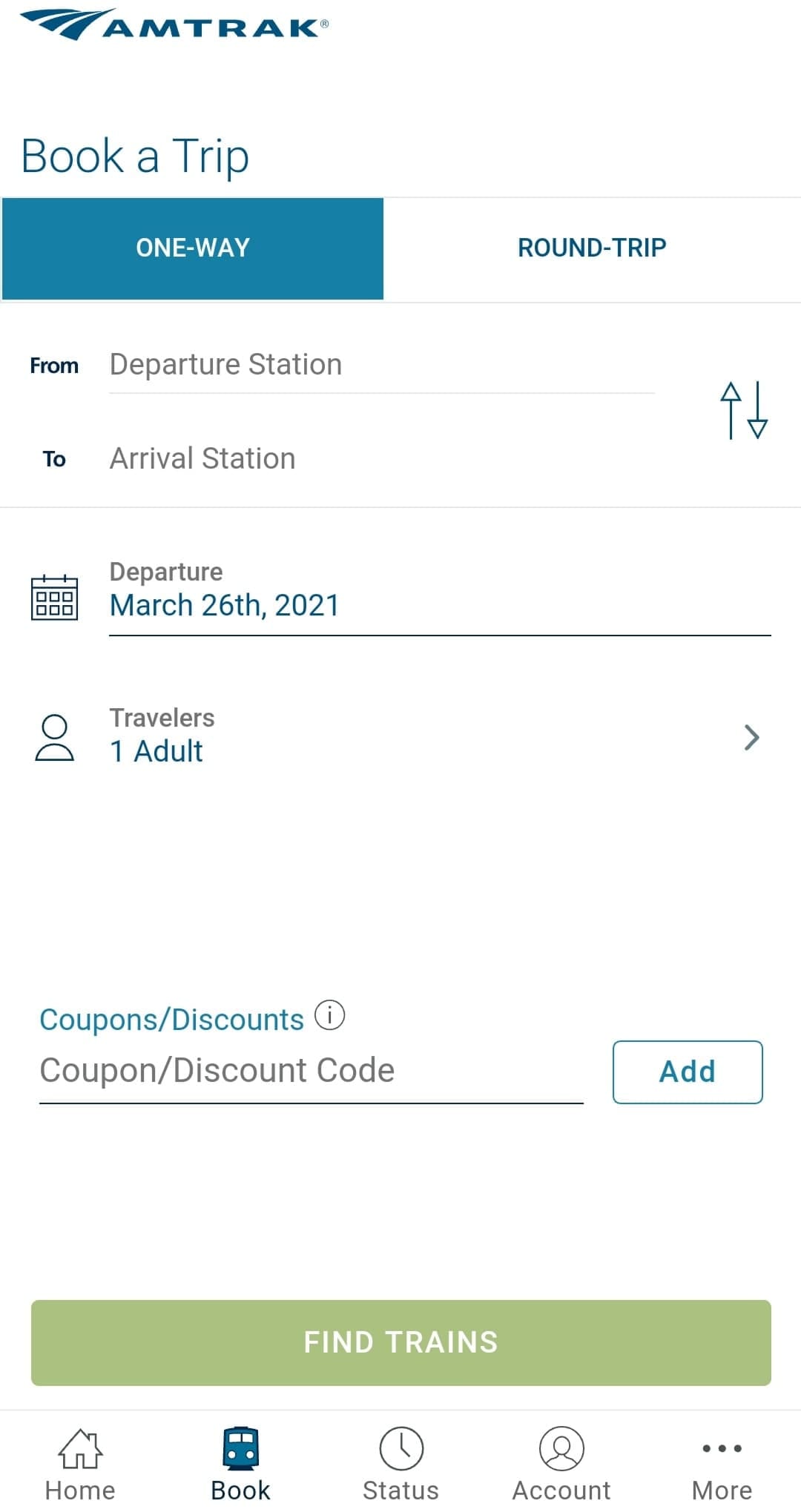
Task: Open the departure date picker
Action: (297, 604)
